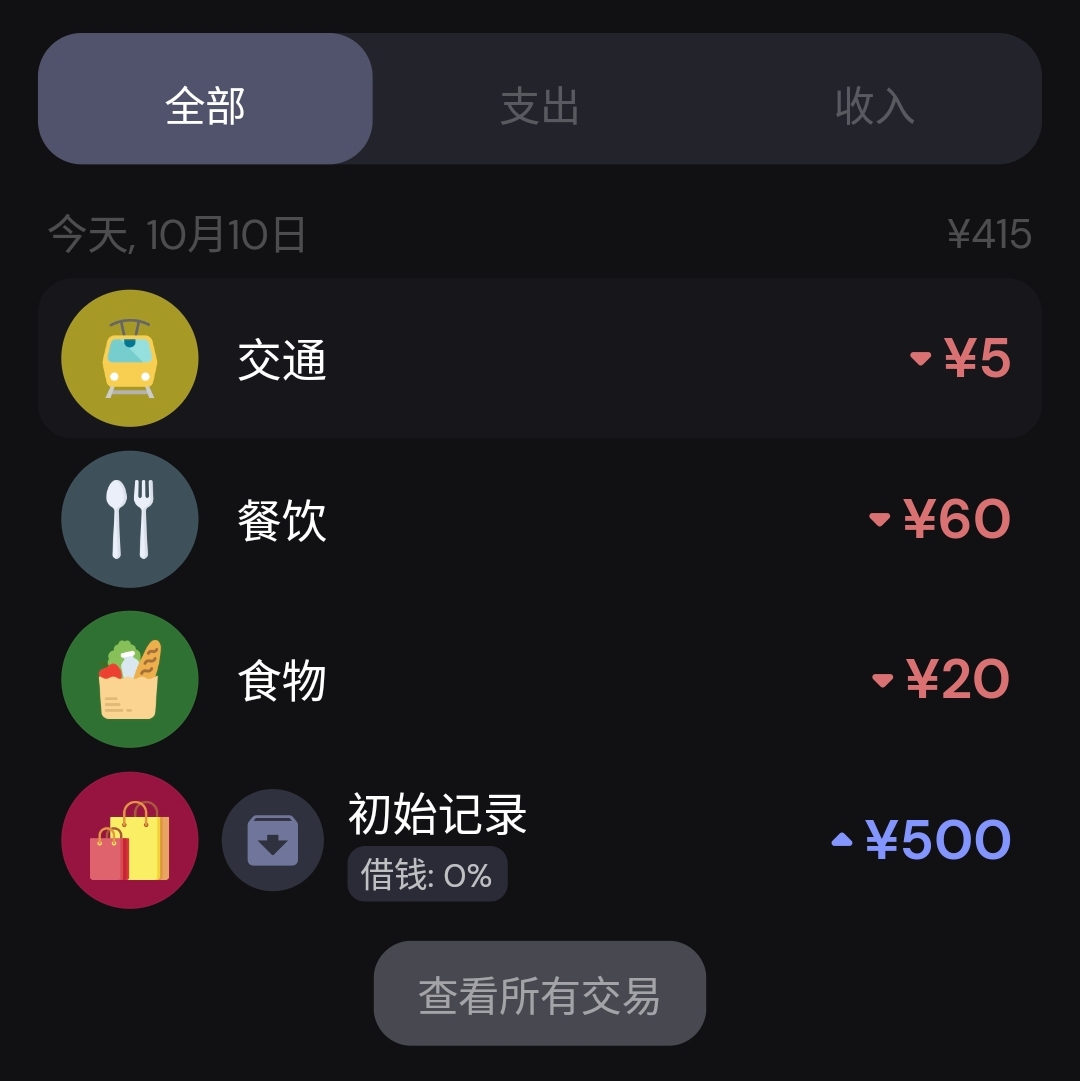Open the 交通 ¥5 transaction

[x=540, y=359]
